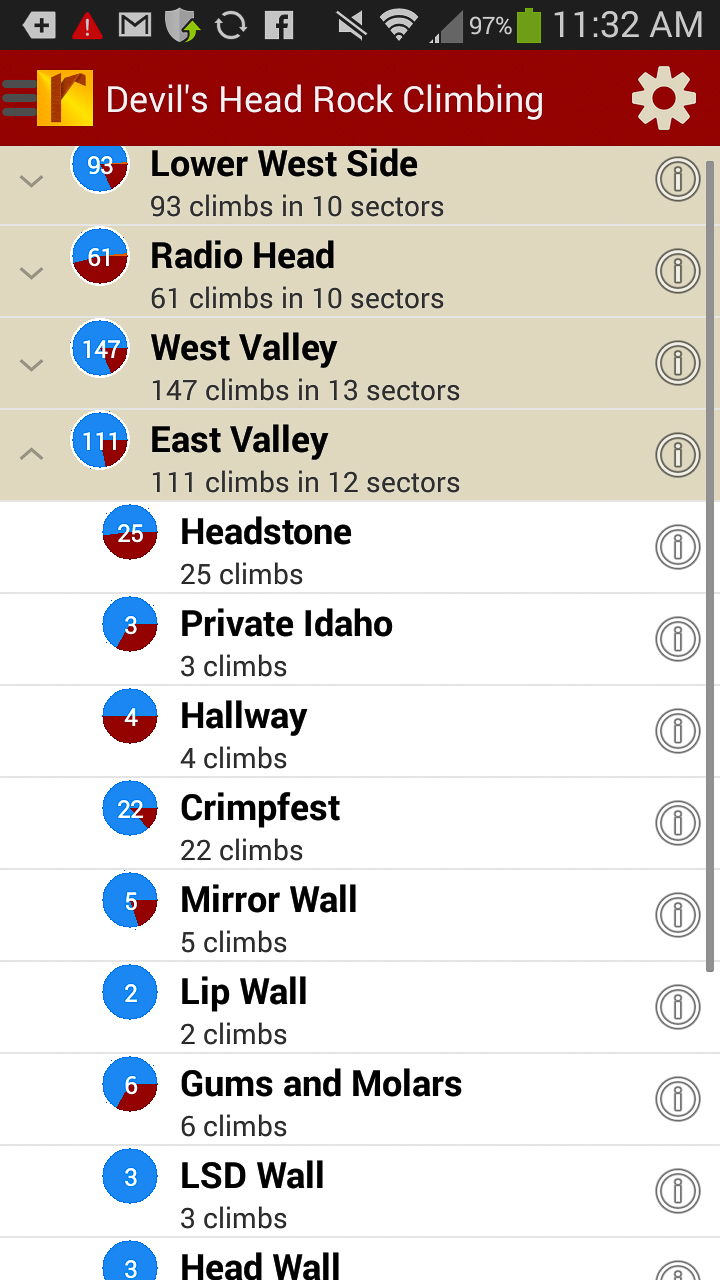Expand the Lower West Side area
Screen dimensions: 720x1280
click(32, 182)
